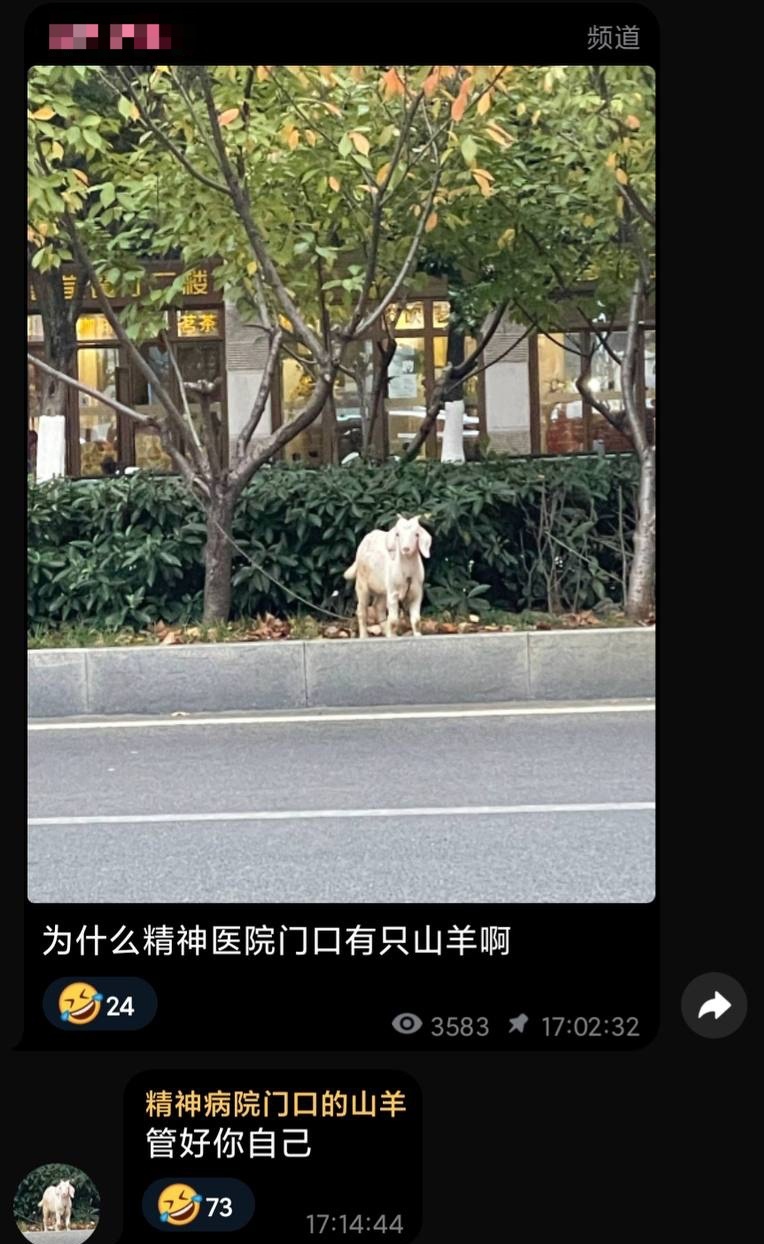Screen dimensions: 764x1244
Task: Open sender 精神病院门口的山羊 profile
Action: [x=275, y=1103]
